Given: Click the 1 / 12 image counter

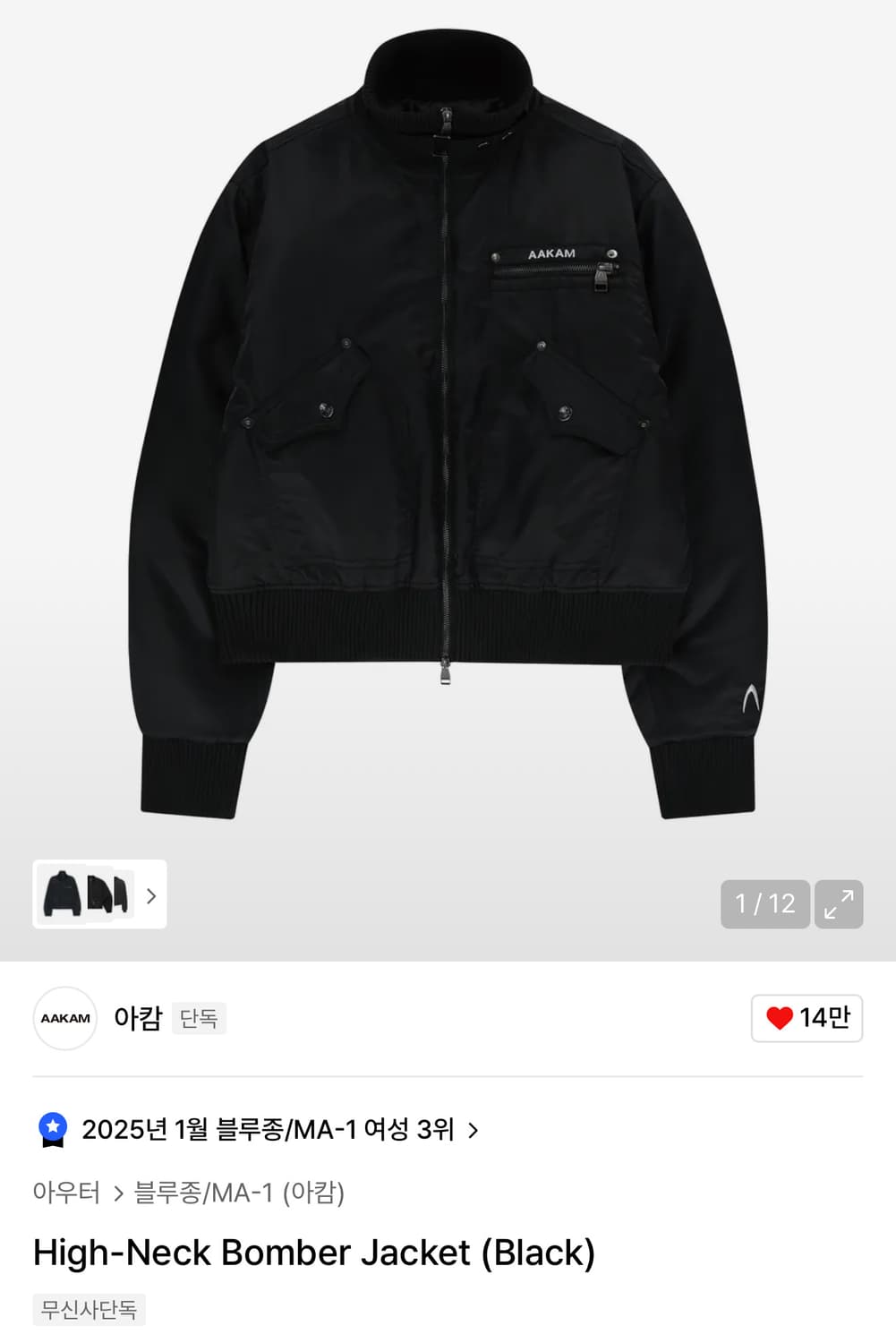Looking at the screenshot, I should tap(765, 904).
